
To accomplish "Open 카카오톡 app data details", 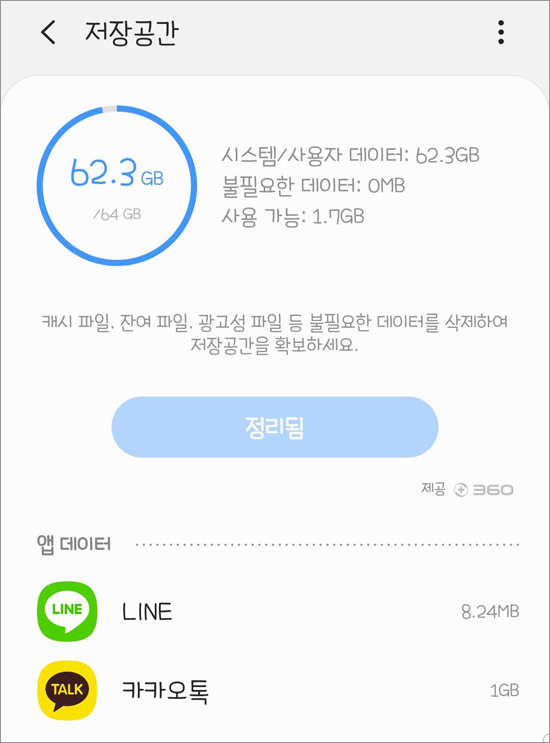I will (x=278, y=690).
